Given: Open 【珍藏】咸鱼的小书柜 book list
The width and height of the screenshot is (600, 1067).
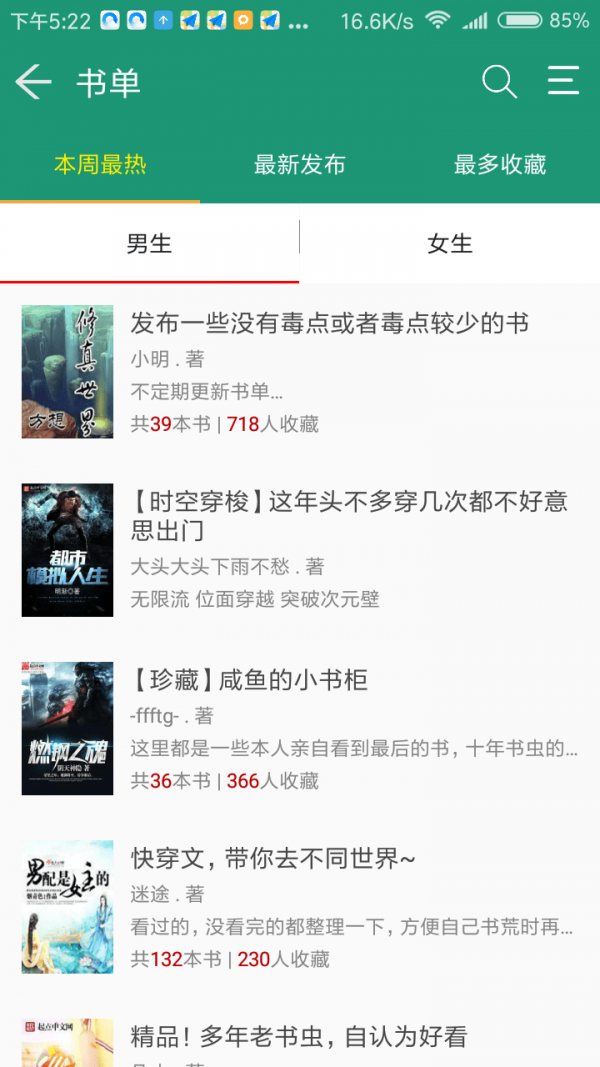Looking at the screenshot, I should [x=300, y=729].
